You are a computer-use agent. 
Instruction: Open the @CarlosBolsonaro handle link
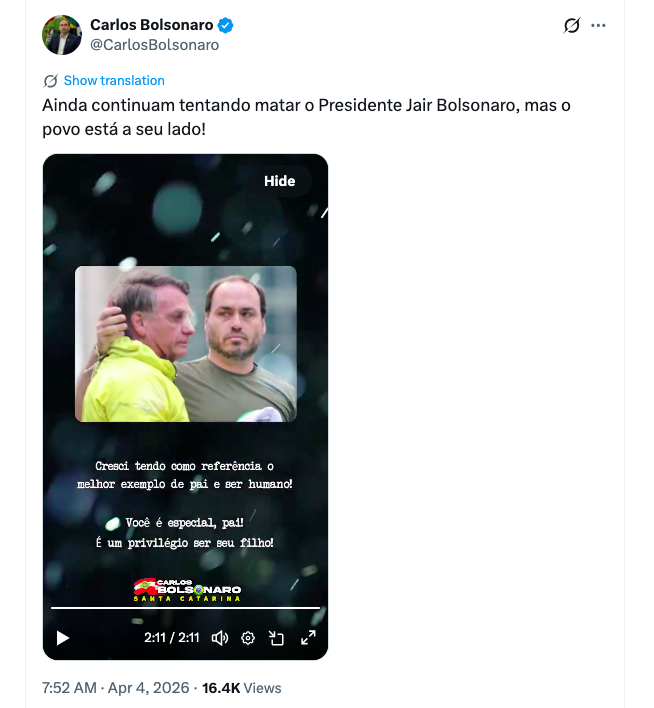click(x=154, y=45)
